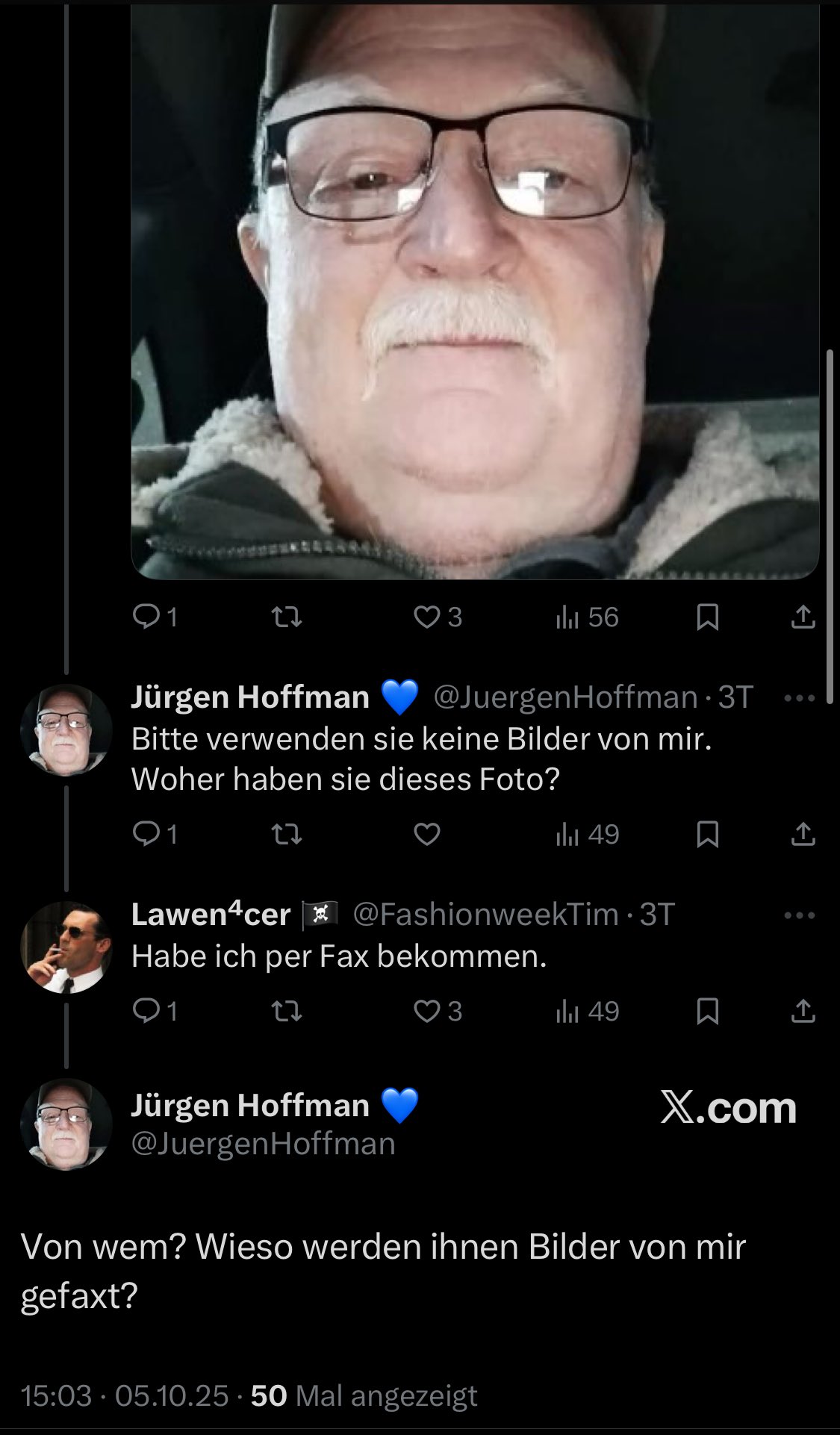Tap the Jürgen Hoffman avatar beside 'Bitte verwenden'

pos(66,730)
